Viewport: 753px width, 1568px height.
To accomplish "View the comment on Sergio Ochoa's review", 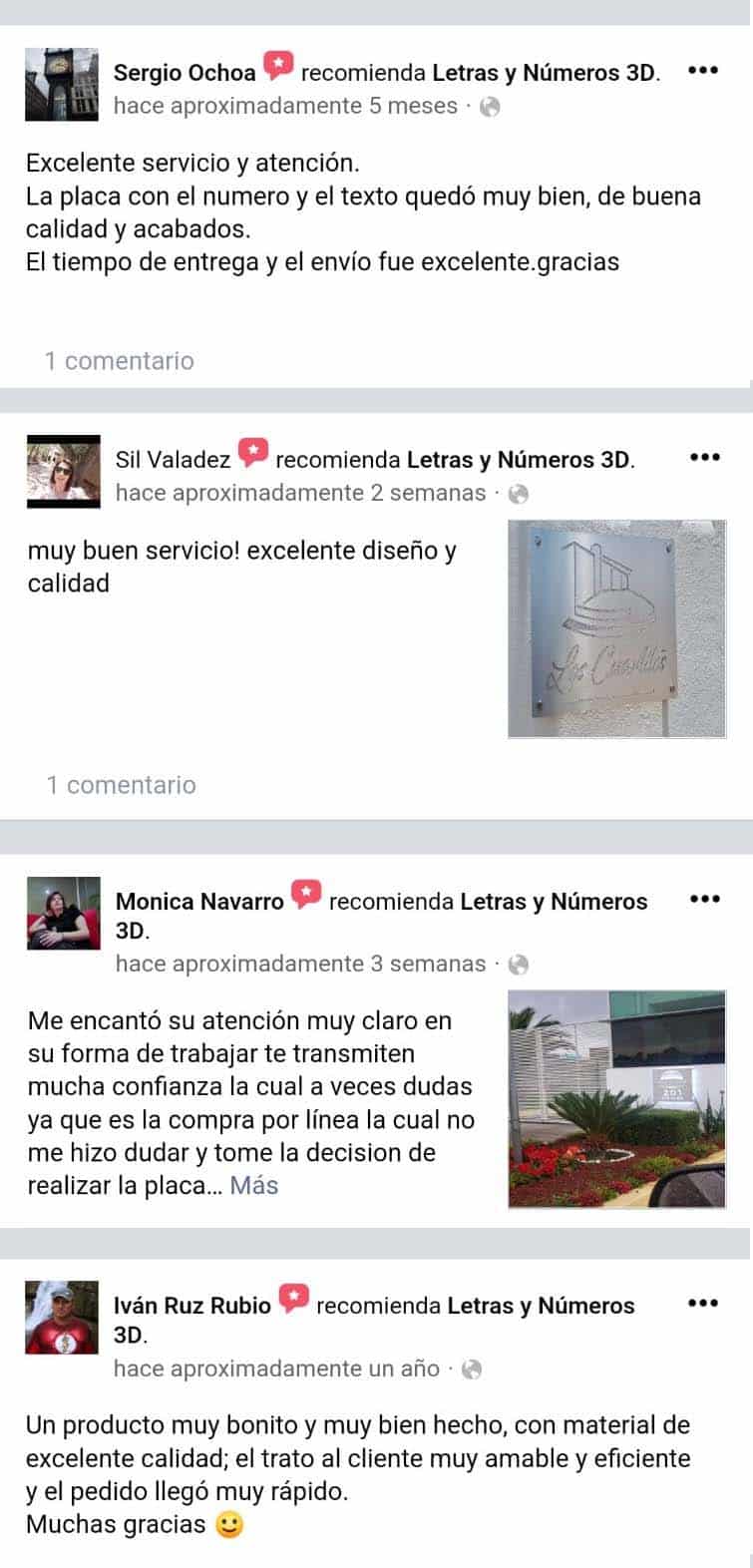I will [119, 361].
